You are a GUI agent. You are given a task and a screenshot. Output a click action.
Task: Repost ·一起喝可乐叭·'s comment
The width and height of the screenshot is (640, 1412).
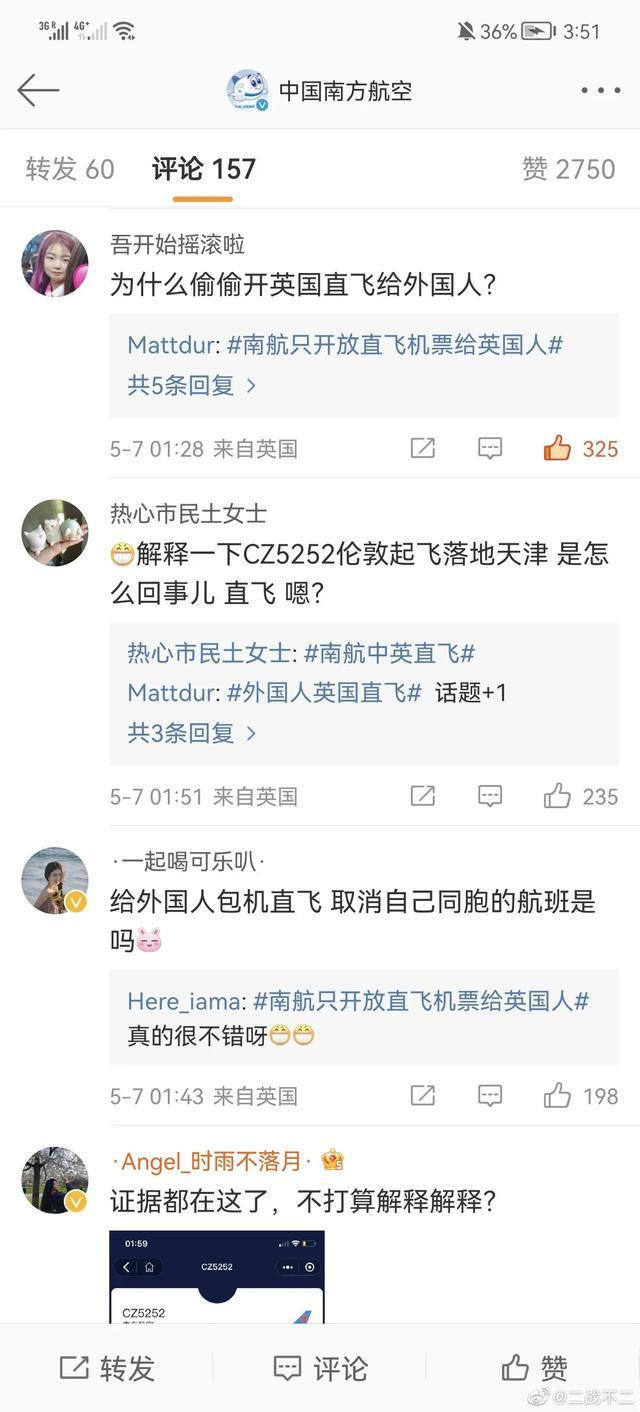point(423,1096)
